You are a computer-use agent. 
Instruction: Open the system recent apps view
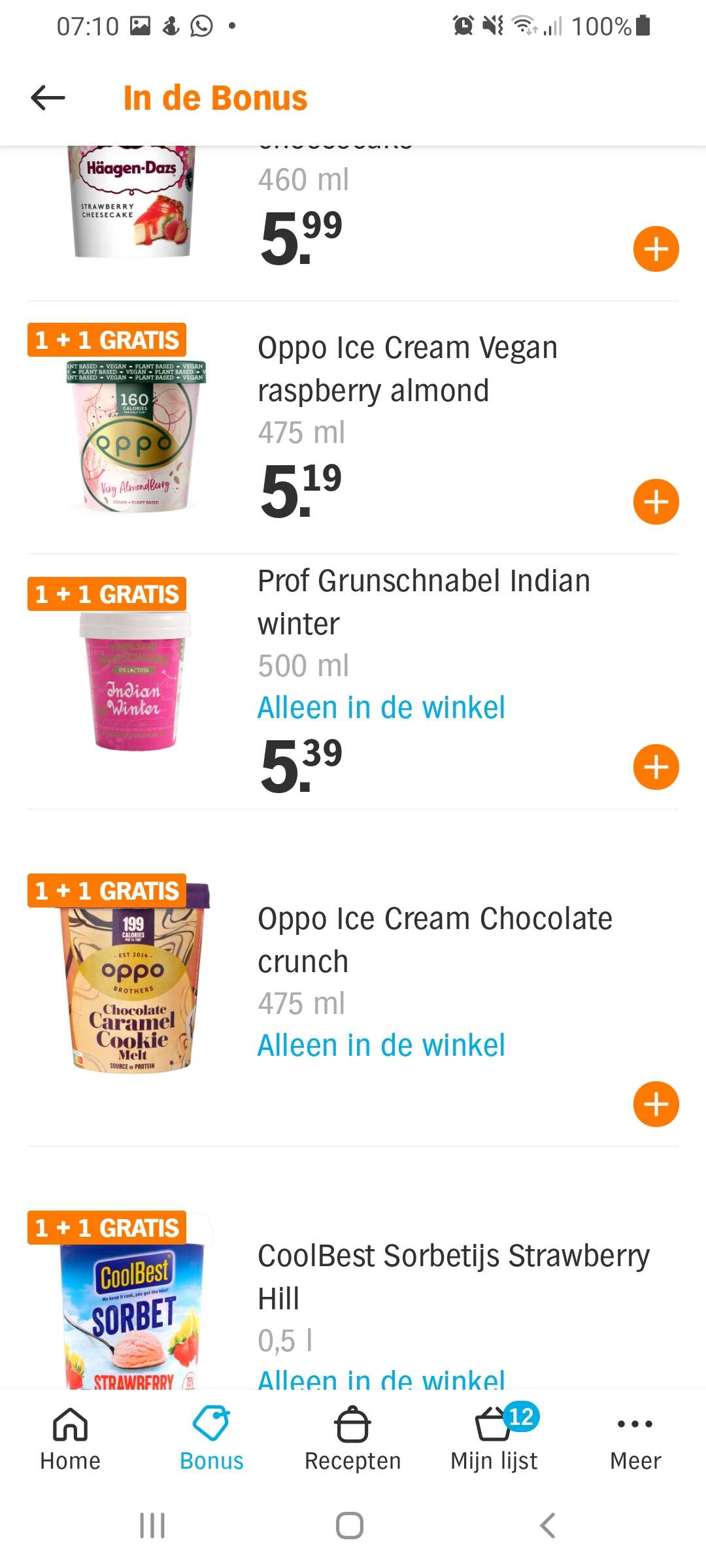click(x=152, y=1526)
